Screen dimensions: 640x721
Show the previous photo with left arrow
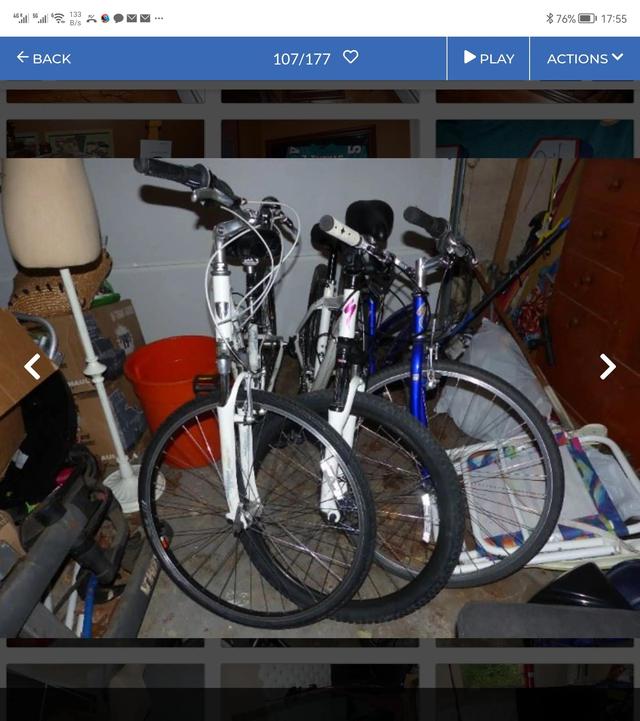(x=32, y=367)
